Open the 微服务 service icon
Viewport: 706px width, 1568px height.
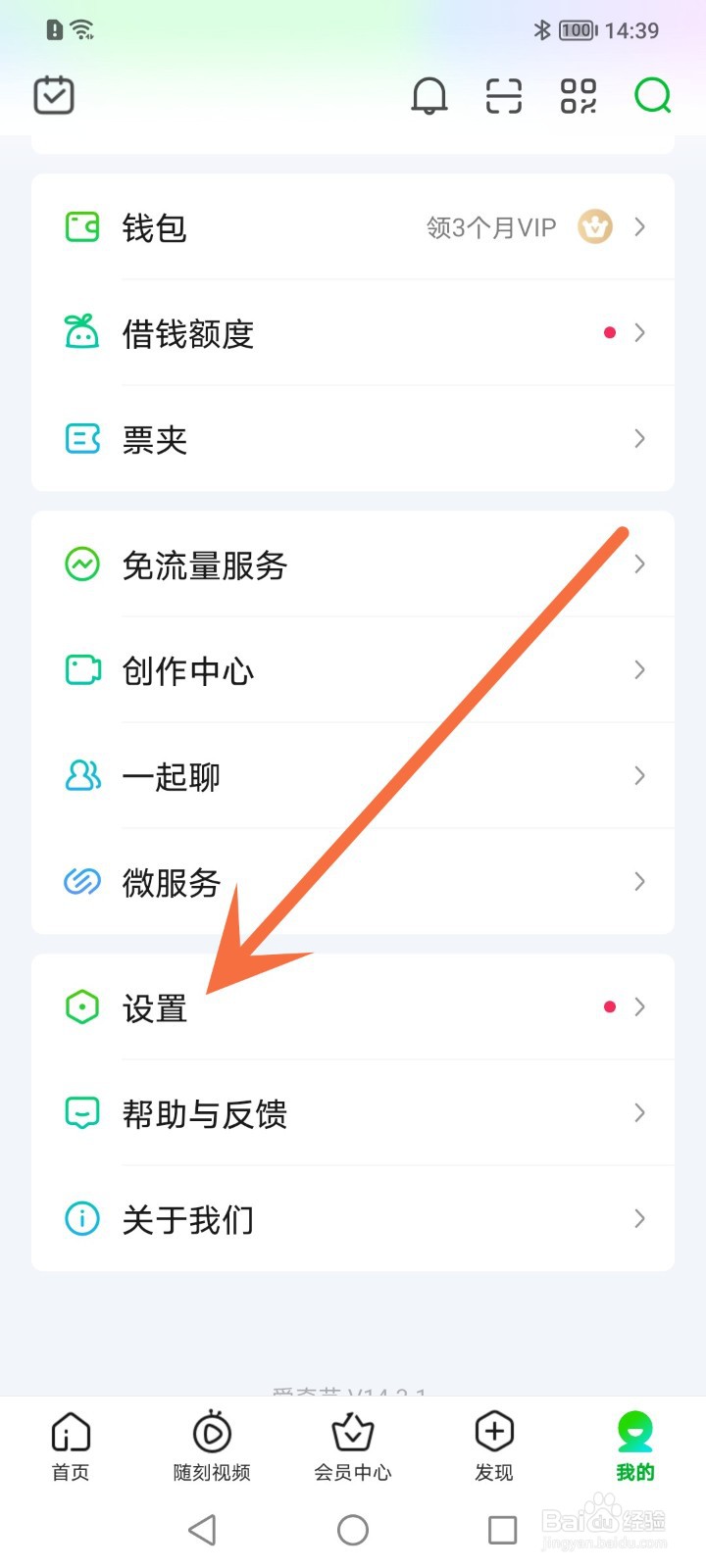pyautogui.click(x=82, y=881)
